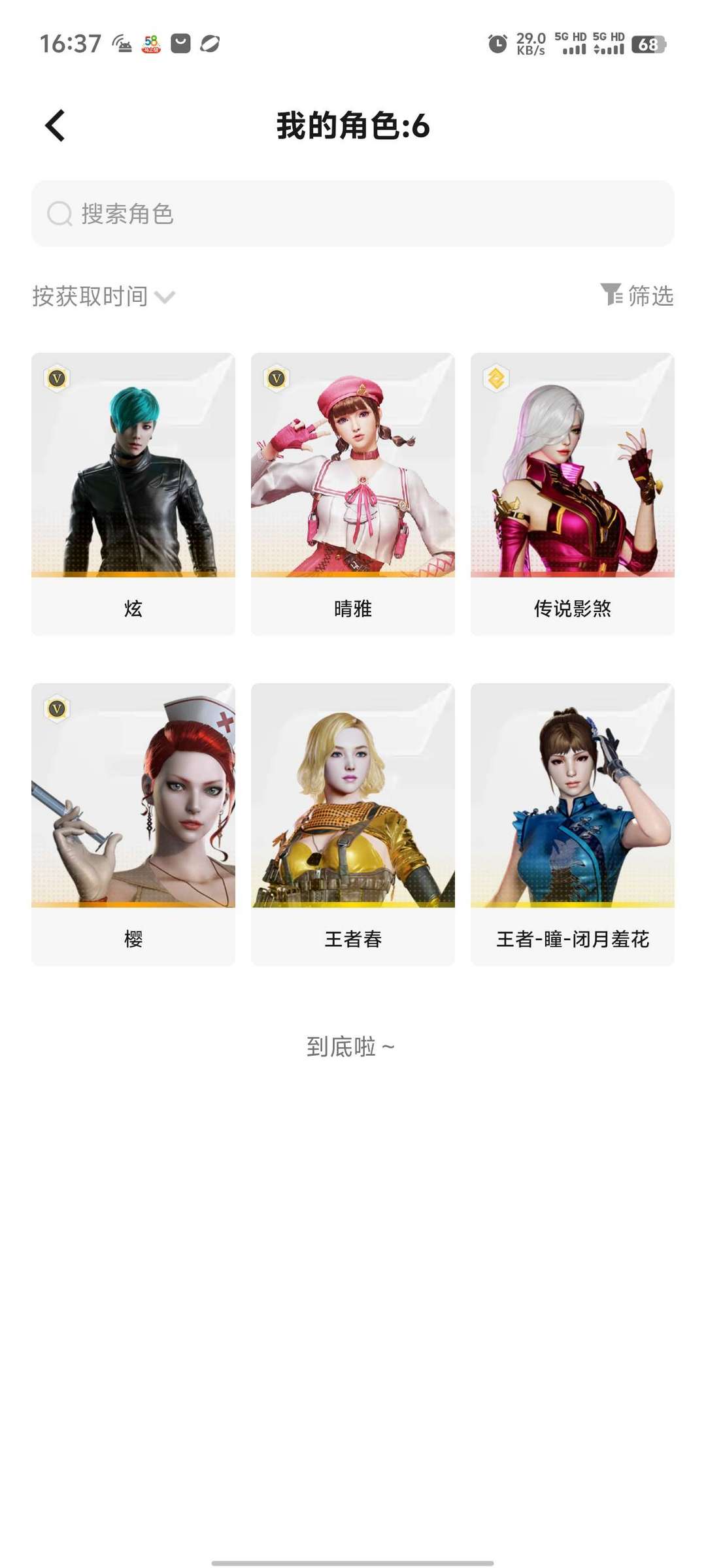Click the V badge on 炫's card
The image size is (706, 1568).
[58, 378]
